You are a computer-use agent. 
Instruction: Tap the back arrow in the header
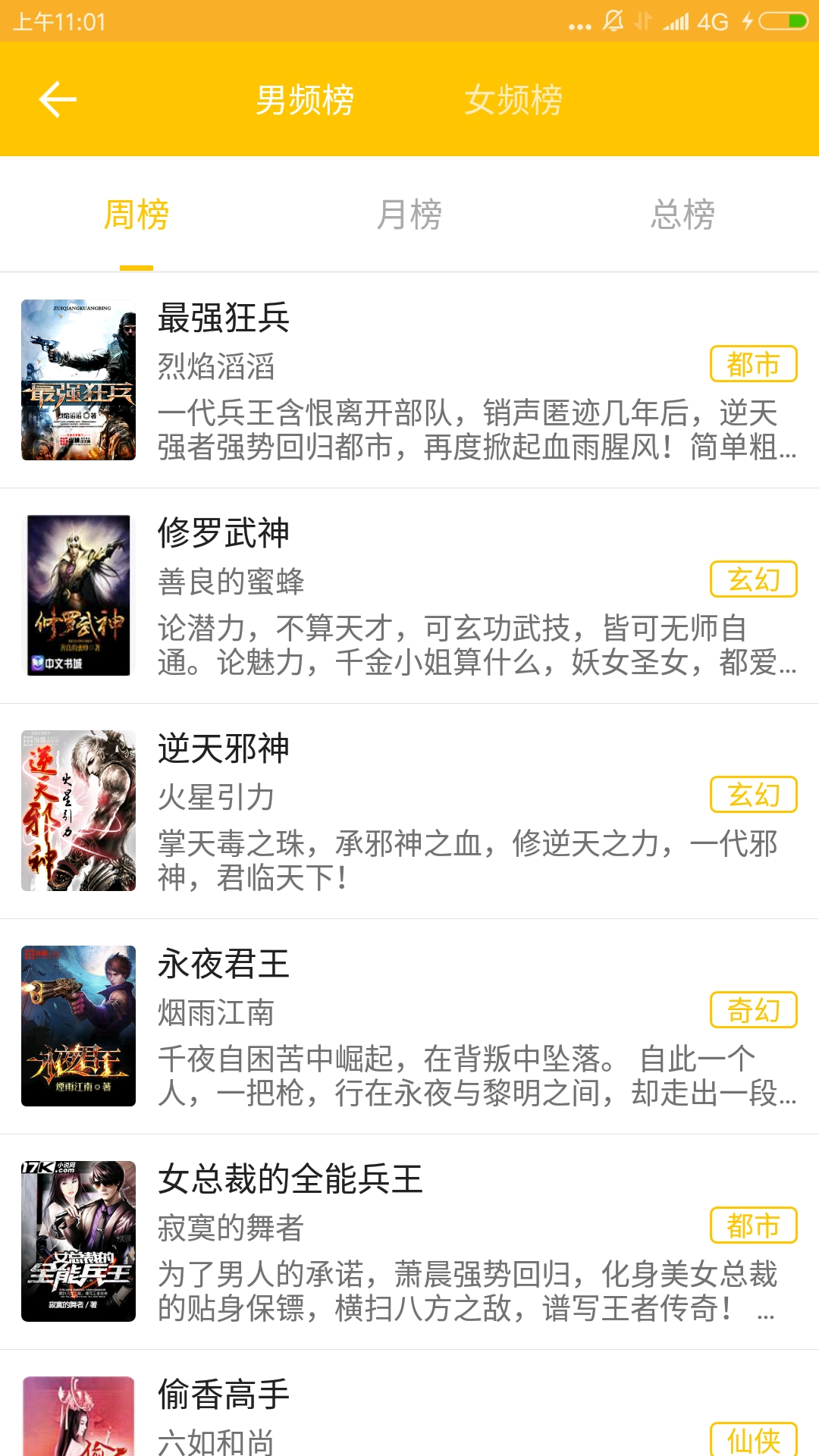point(57,99)
